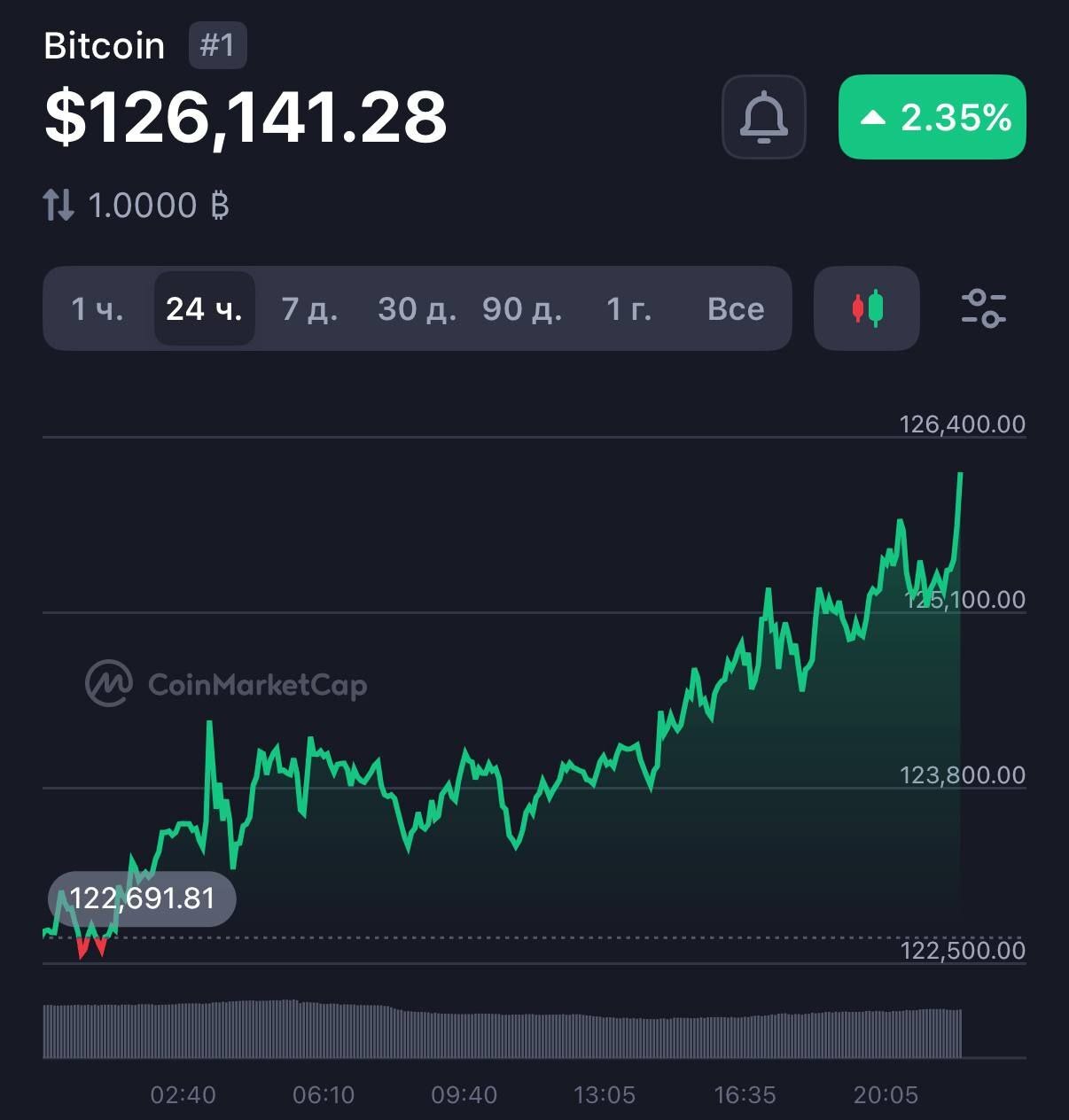Swap the 1.0000 ₿ conversion direction
This screenshot has height=1120, width=1069.
click(59, 206)
